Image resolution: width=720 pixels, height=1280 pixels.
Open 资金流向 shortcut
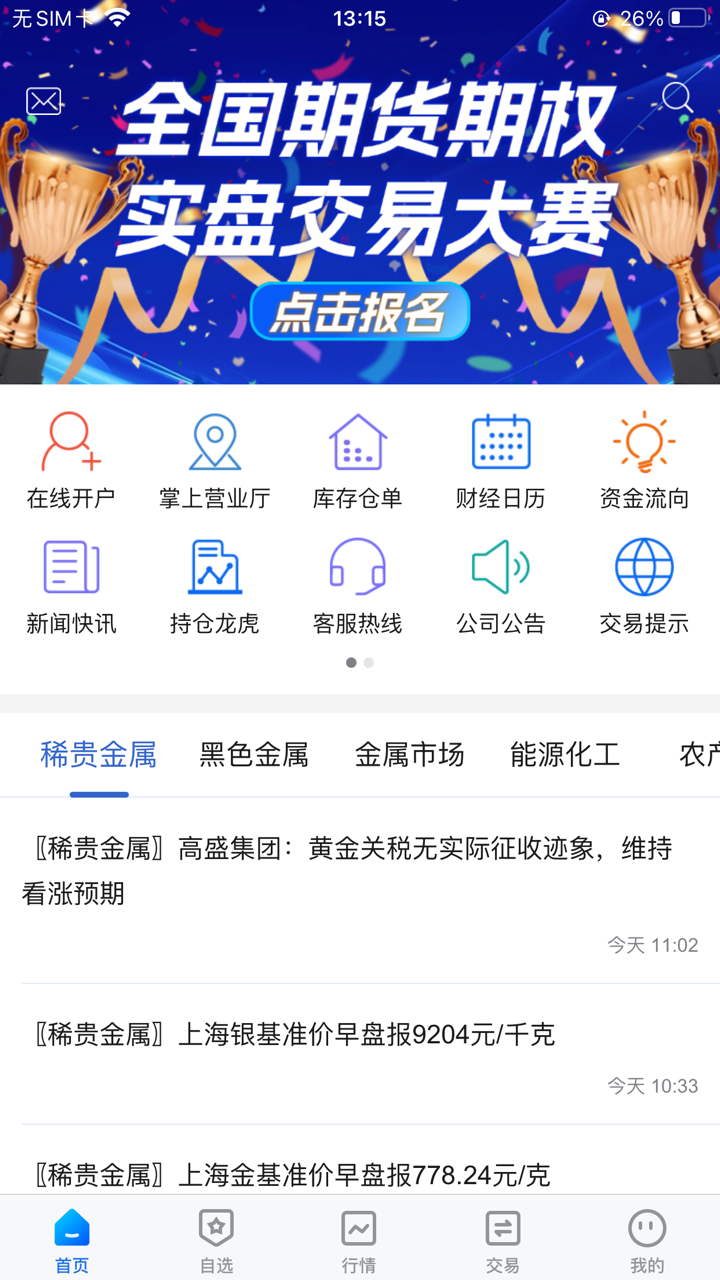(x=644, y=460)
